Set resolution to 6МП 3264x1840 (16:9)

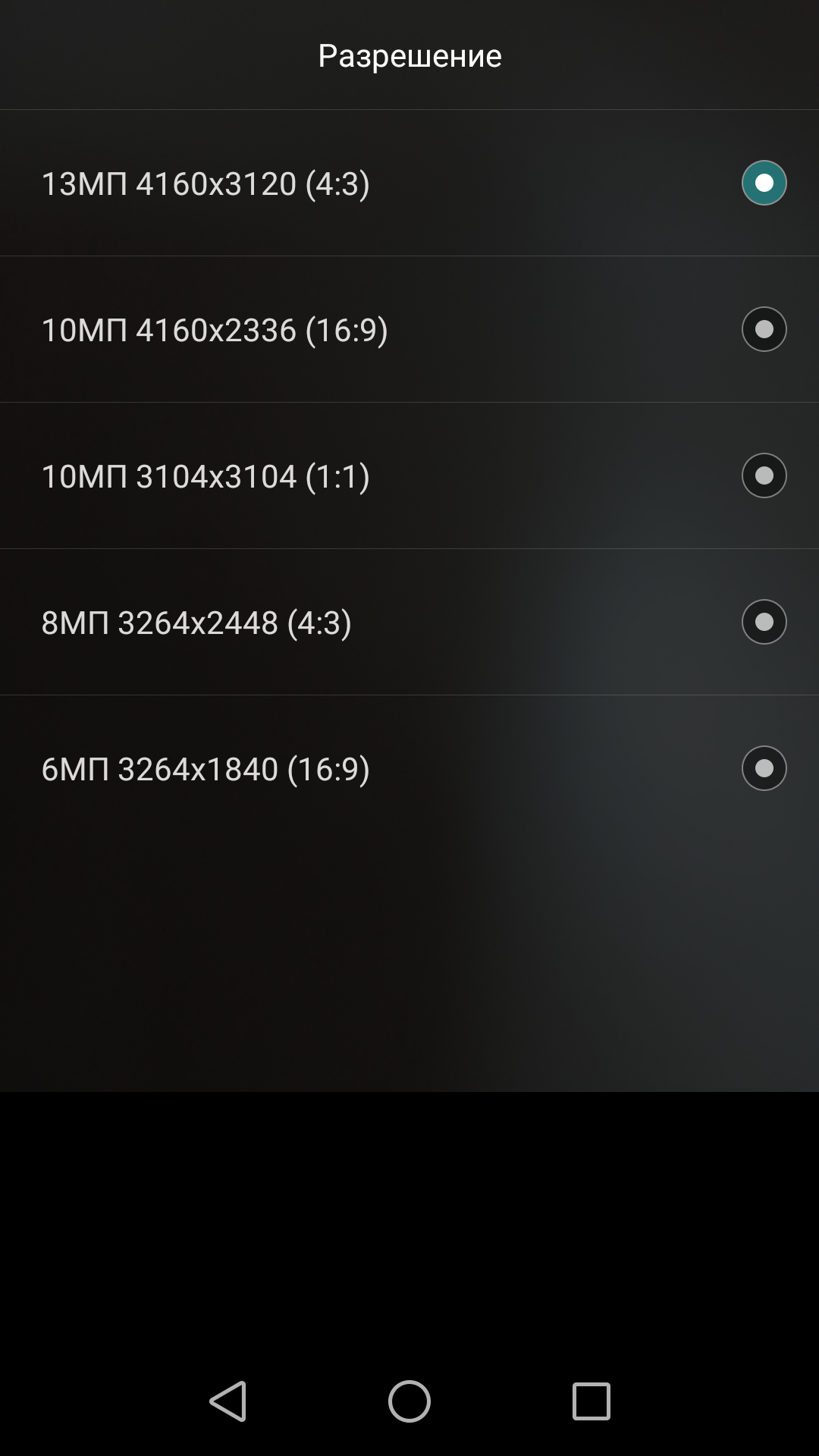pyautogui.click(x=764, y=768)
